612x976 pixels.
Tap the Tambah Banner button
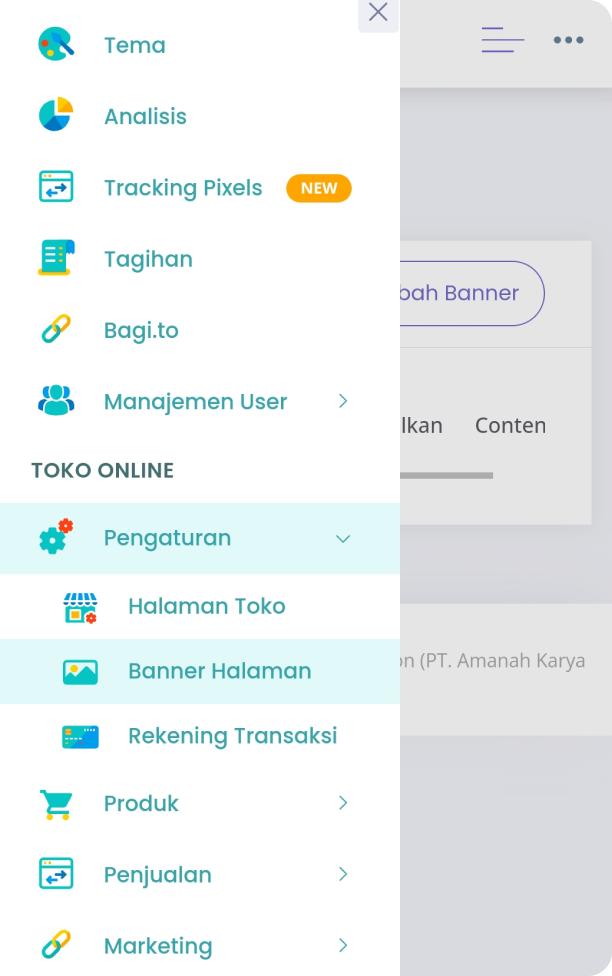click(x=472, y=293)
